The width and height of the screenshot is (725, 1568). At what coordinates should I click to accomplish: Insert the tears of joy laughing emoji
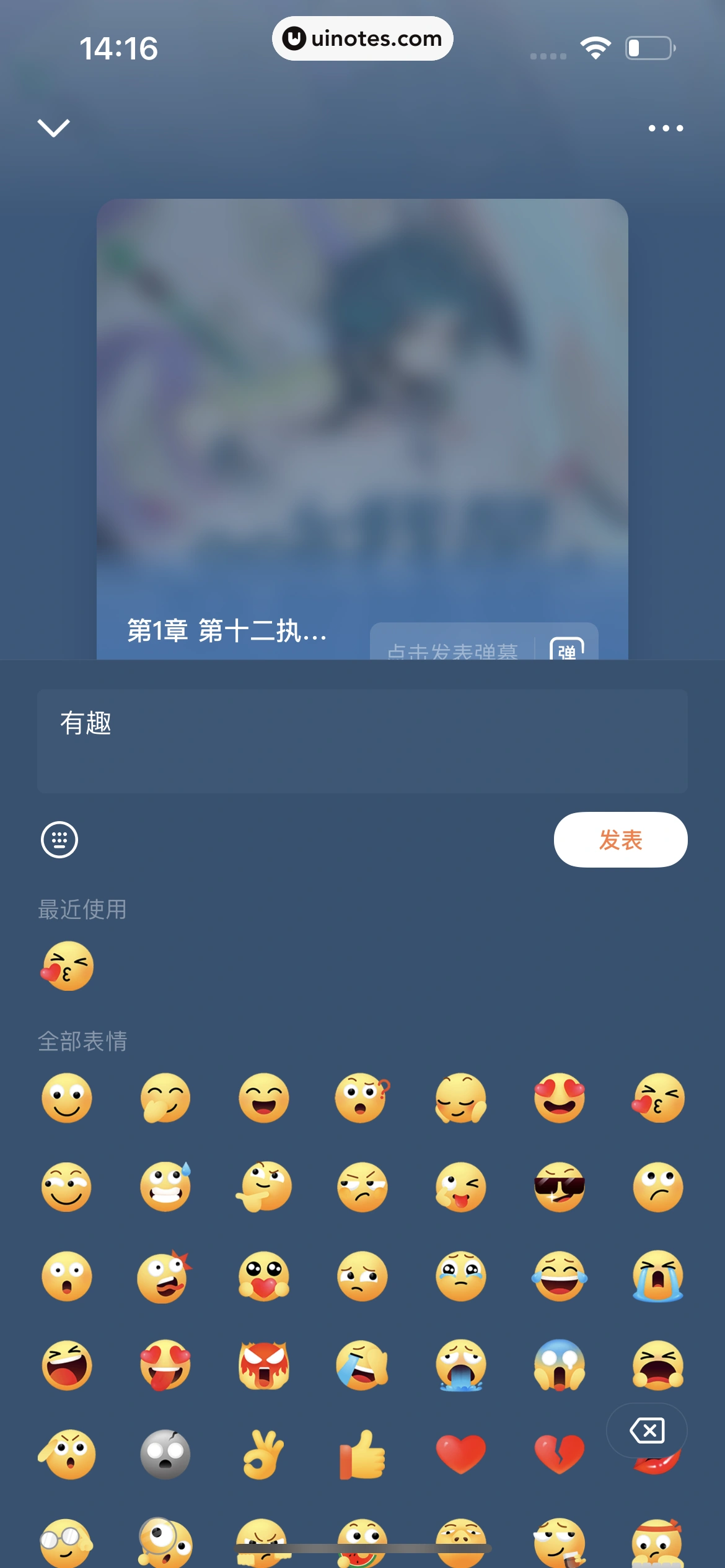click(x=560, y=1276)
